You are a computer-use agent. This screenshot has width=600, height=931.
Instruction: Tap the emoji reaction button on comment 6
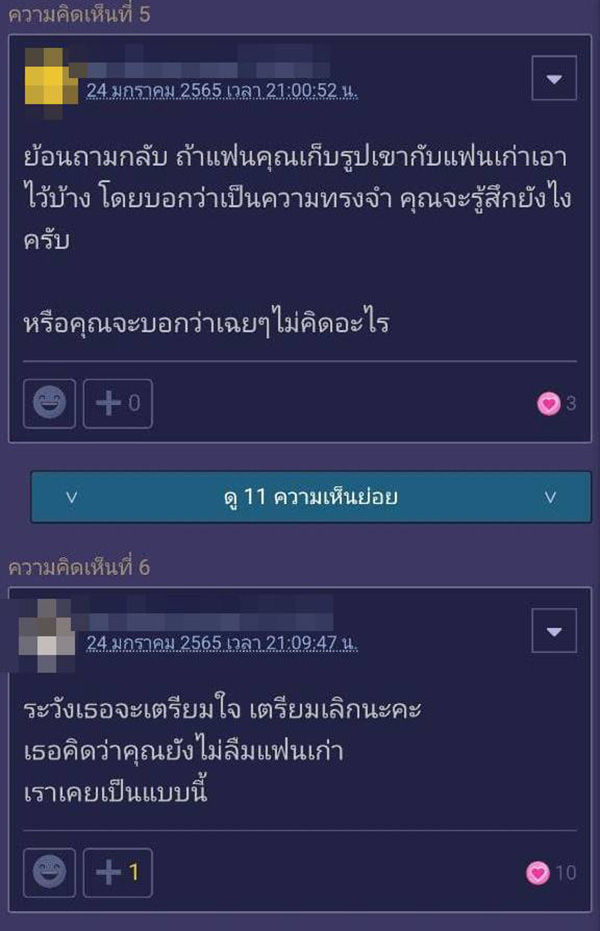point(49,874)
